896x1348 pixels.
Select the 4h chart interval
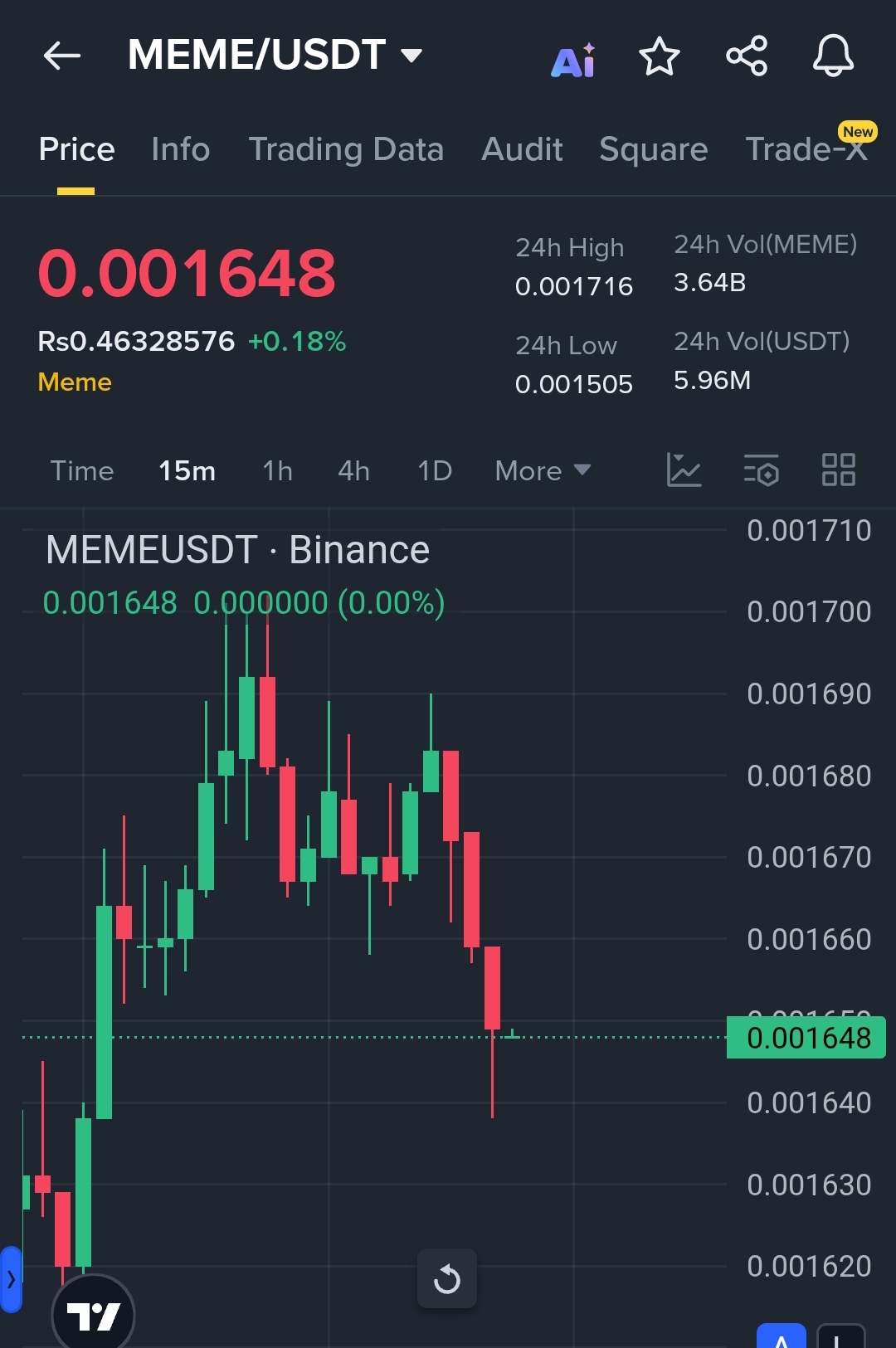coord(353,470)
